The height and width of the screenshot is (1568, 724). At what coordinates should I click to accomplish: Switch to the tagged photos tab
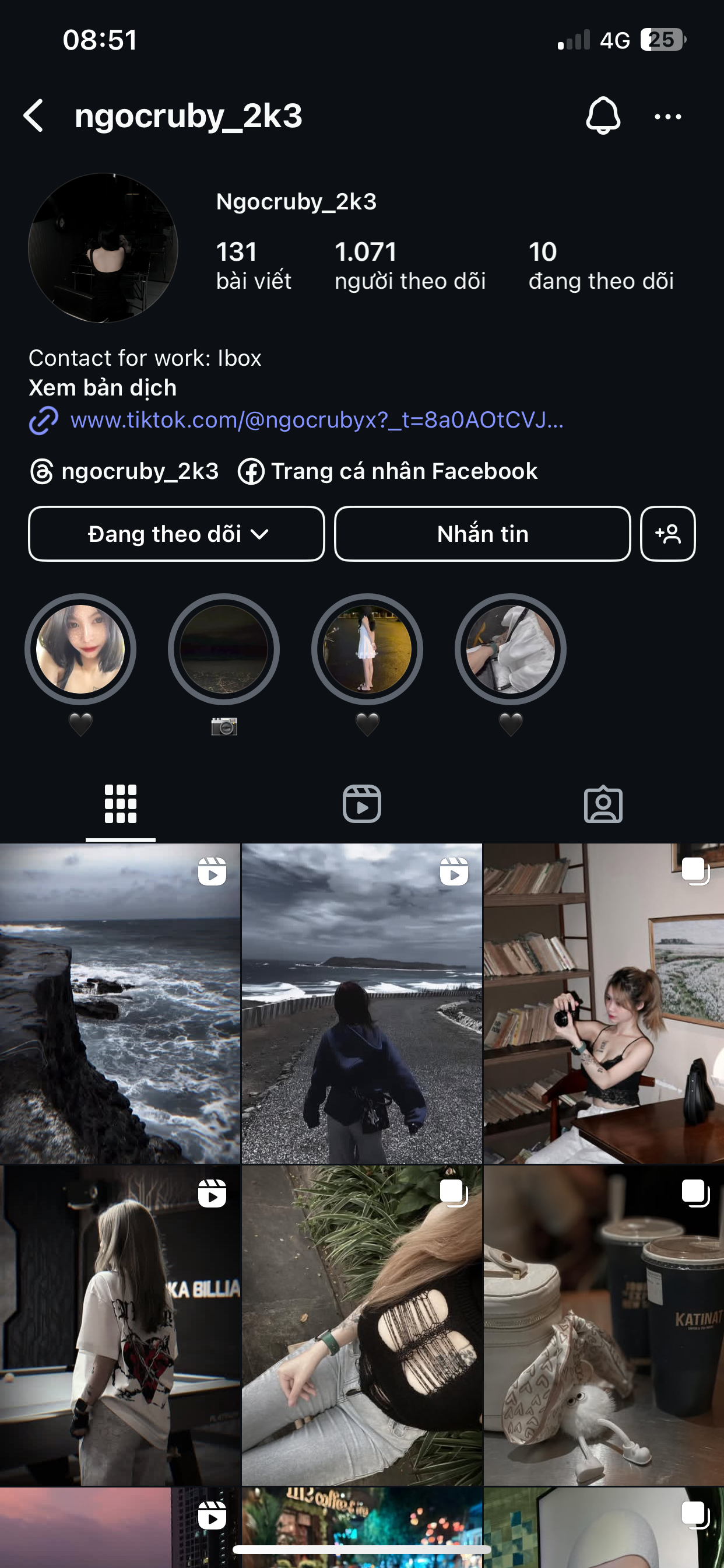point(602,804)
